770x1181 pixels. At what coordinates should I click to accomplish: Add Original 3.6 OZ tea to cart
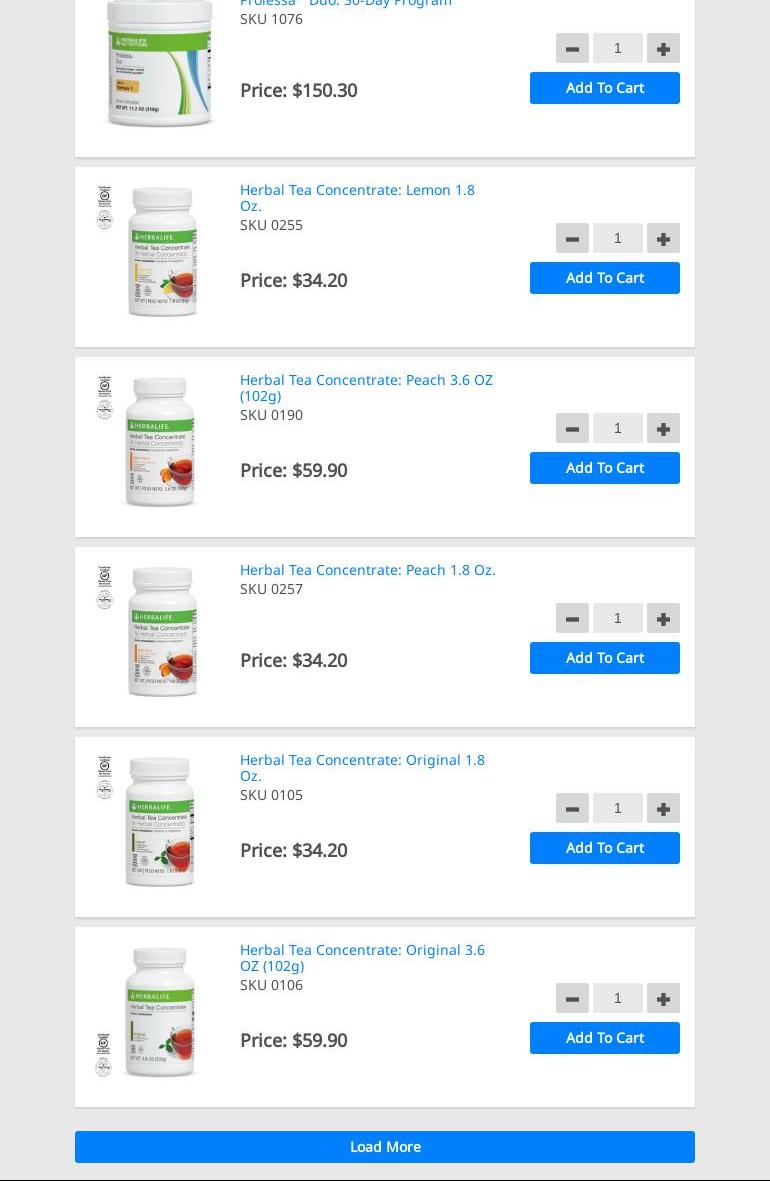(604, 1038)
